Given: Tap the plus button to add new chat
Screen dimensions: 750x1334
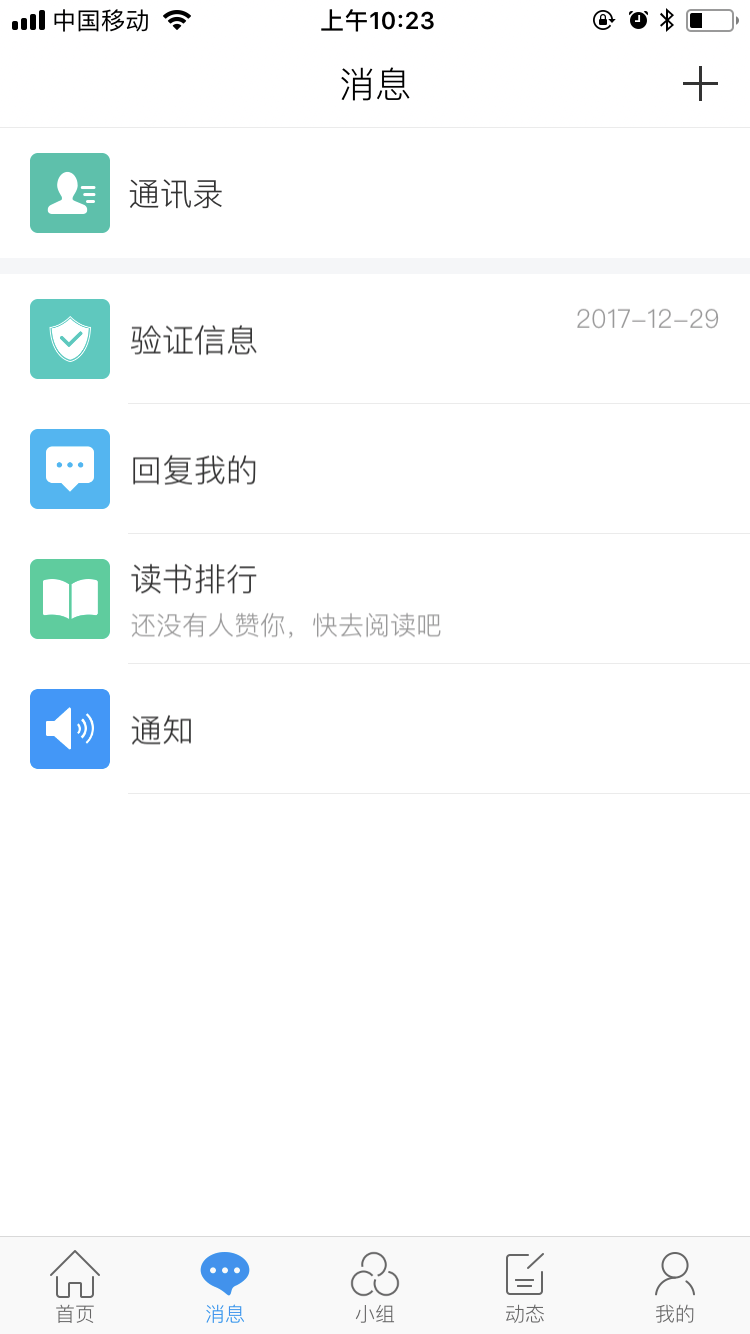Looking at the screenshot, I should [700, 84].
